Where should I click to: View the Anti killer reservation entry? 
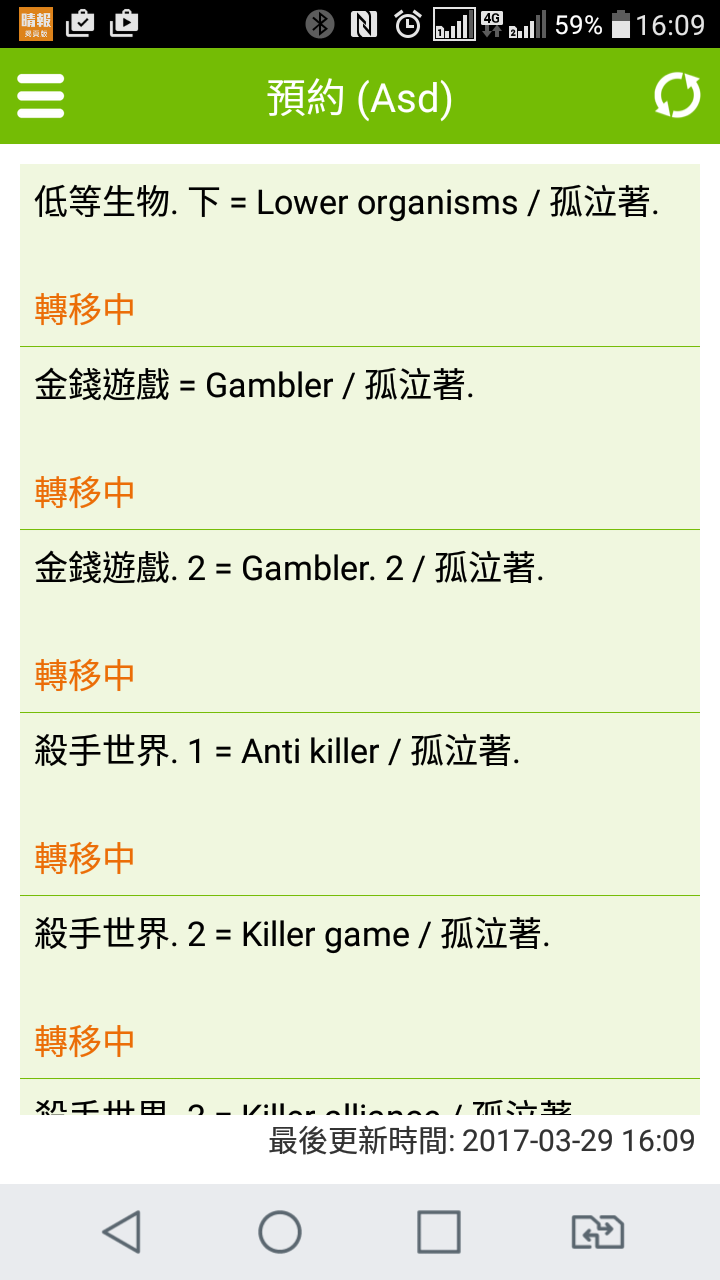[x=360, y=804]
